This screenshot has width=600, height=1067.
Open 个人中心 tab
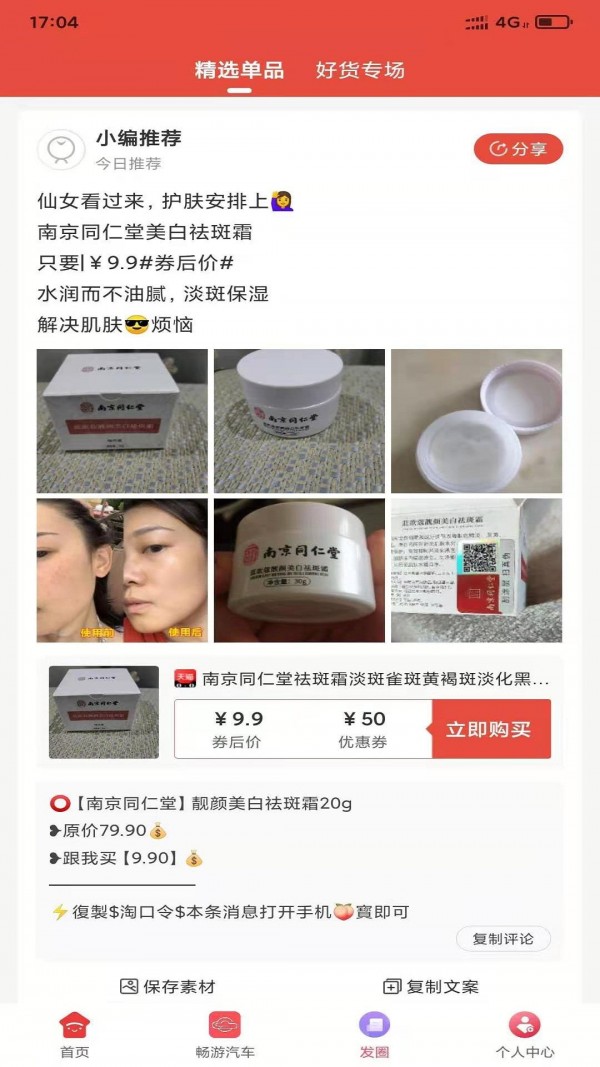pyautogui.click(x=524, y=1035)
